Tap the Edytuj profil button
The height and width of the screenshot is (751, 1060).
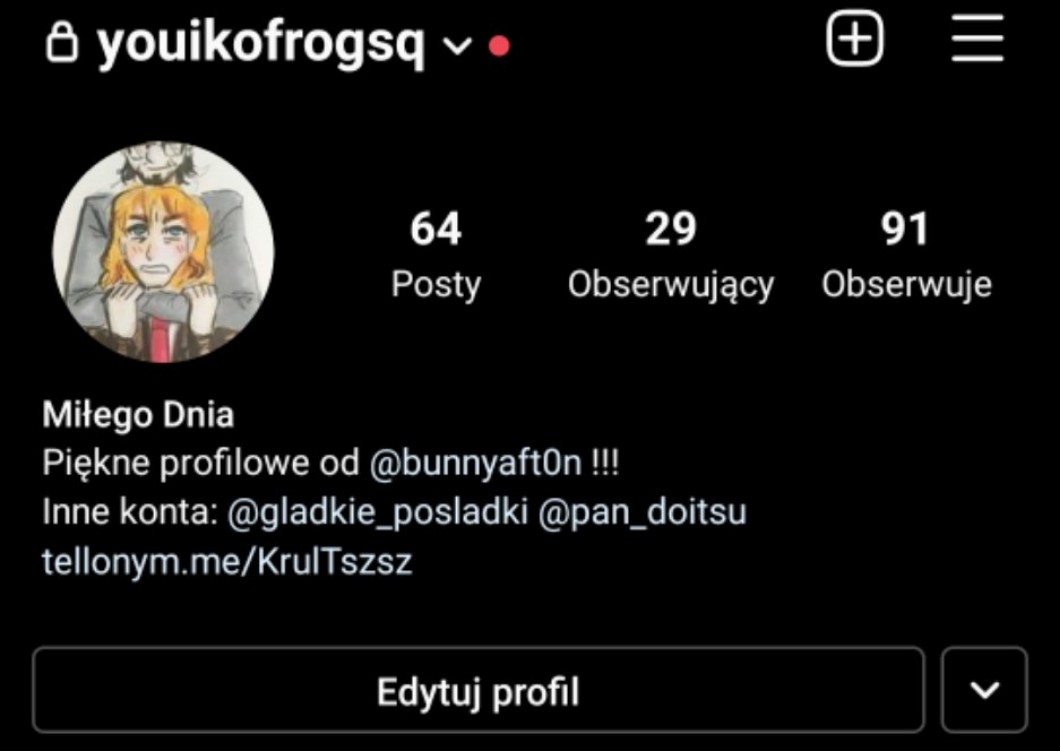(478, 690)
